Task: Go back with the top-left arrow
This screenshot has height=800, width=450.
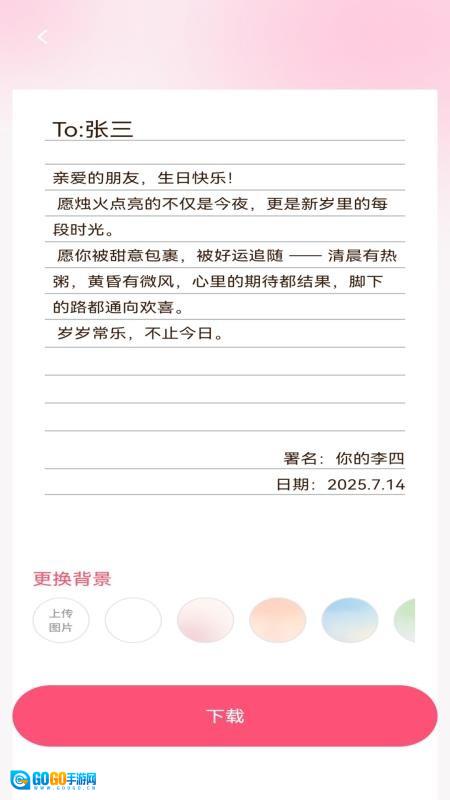Action: pyautogui.click(x=43, y=37)
